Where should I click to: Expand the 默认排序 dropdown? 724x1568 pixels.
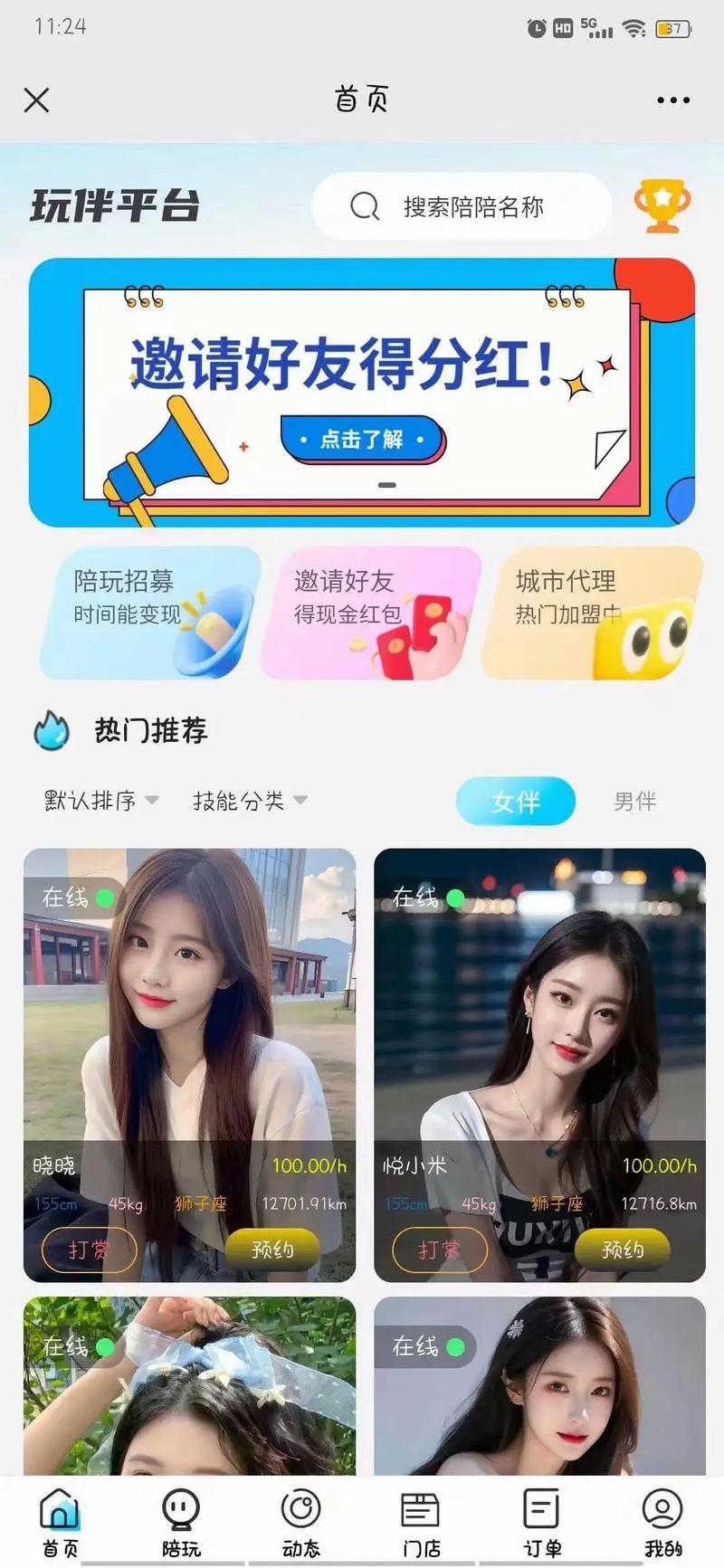click(101, 801)
